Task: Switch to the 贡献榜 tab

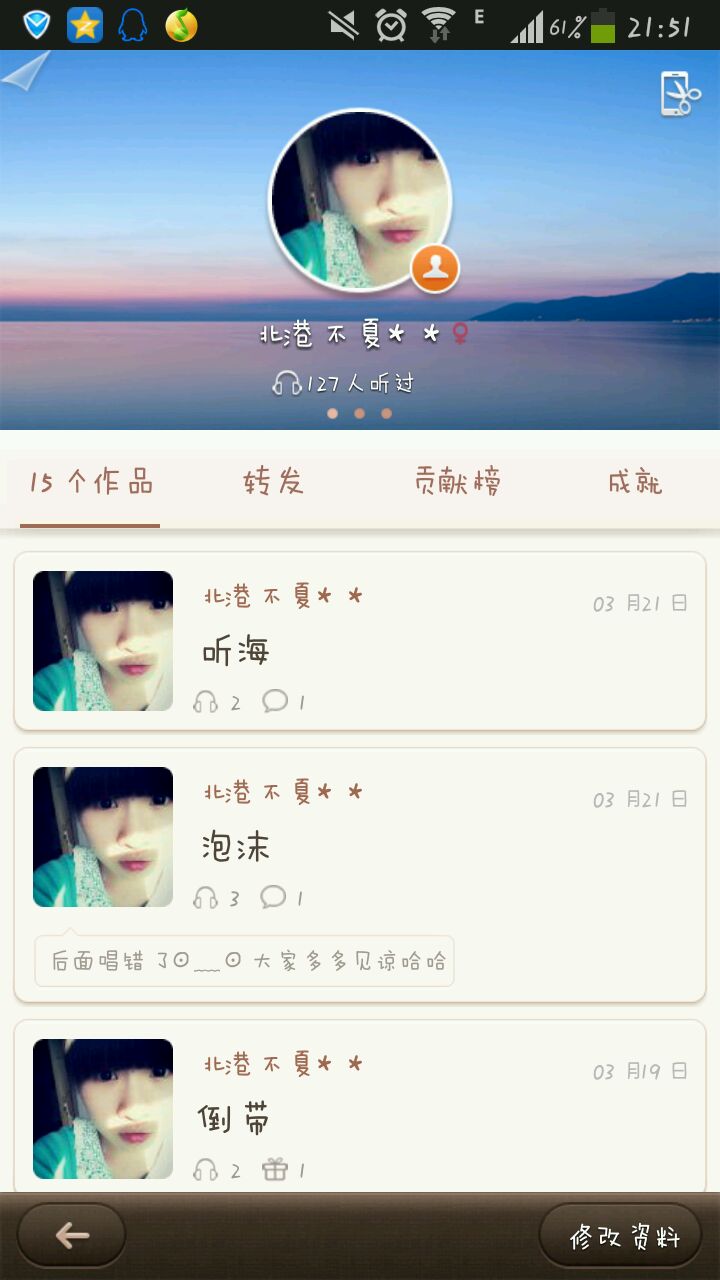Action: click(x=457, y=483)
